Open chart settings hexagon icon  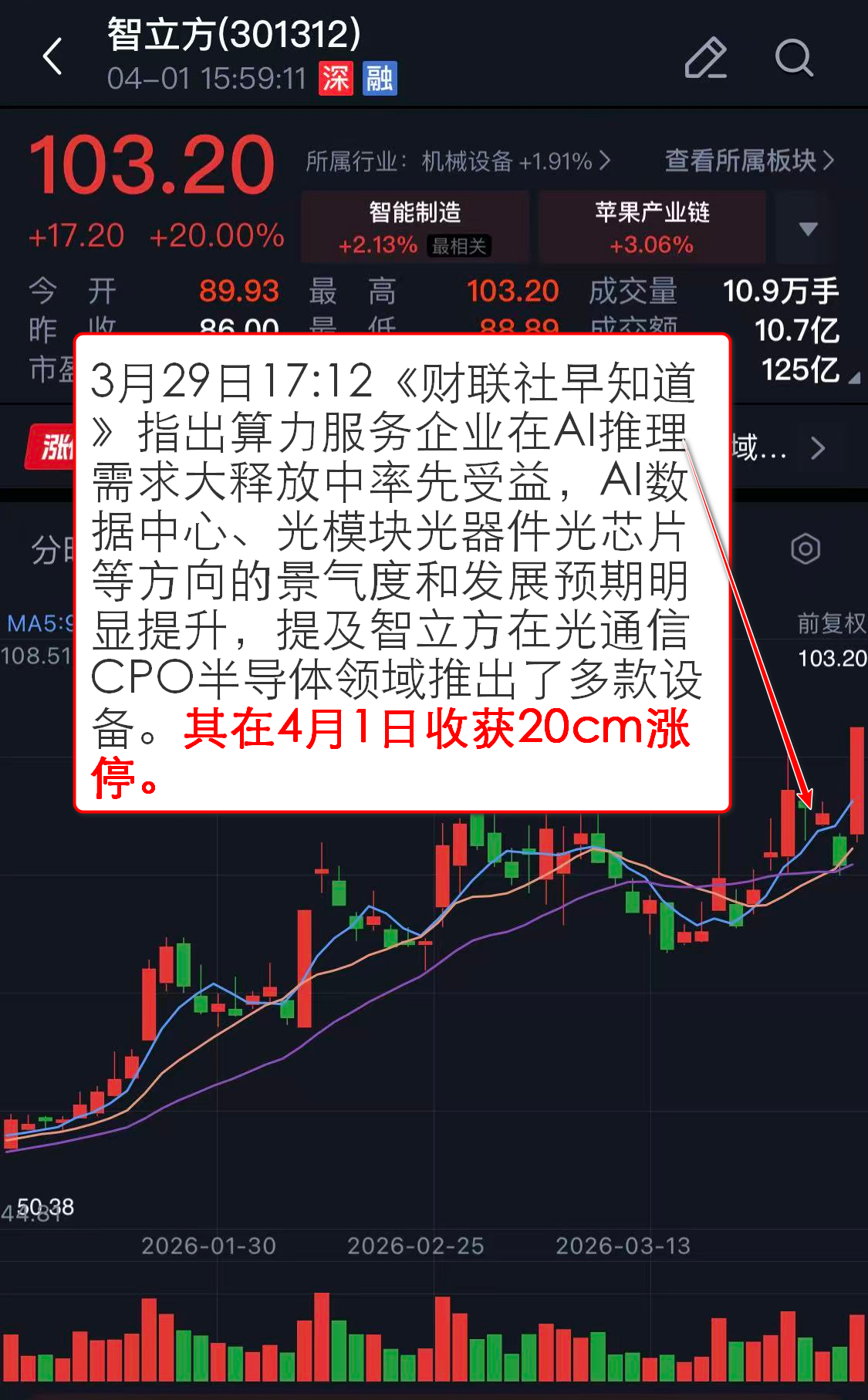tap(805, 549)
